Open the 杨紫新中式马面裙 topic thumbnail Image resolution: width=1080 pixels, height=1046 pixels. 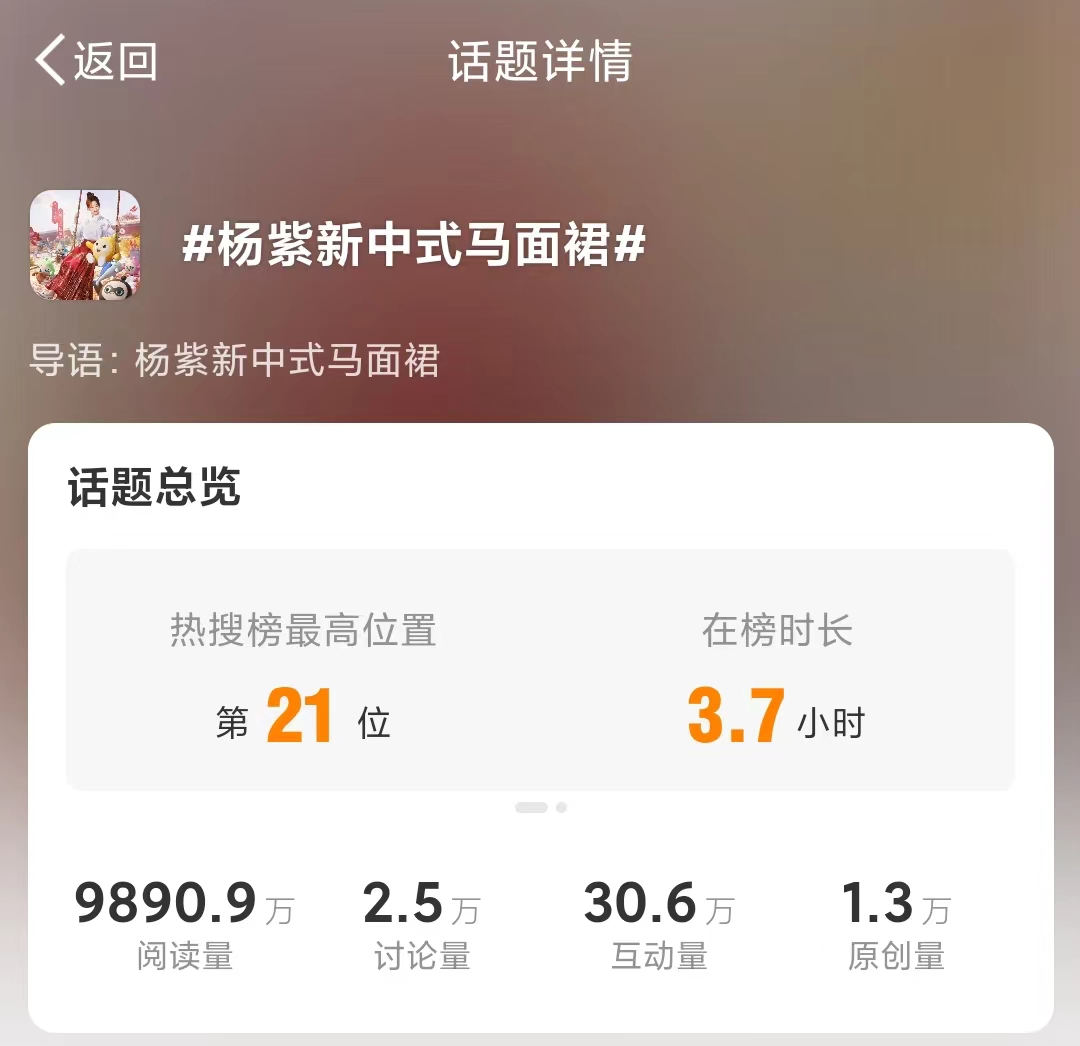tap(85, 245)
